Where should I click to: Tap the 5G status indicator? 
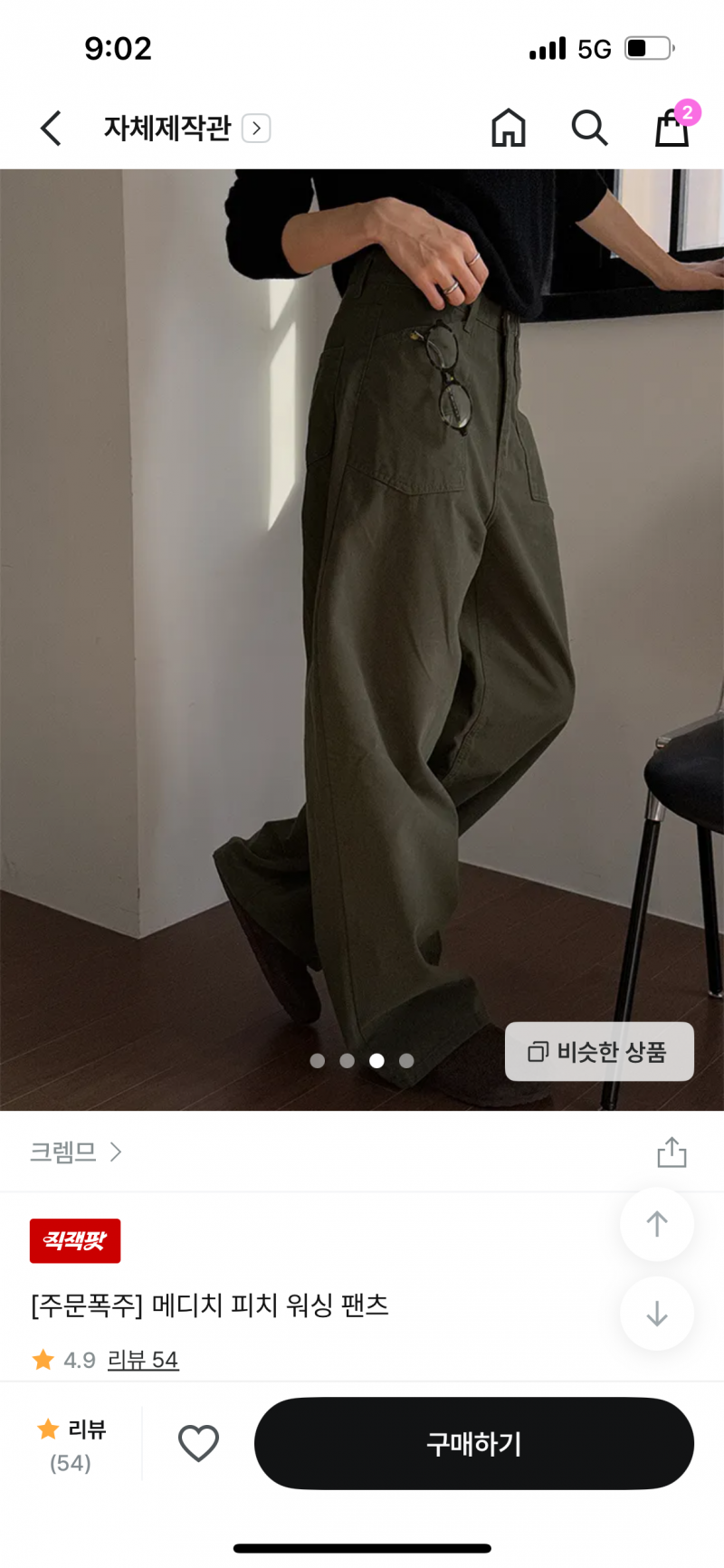(594, 48)
